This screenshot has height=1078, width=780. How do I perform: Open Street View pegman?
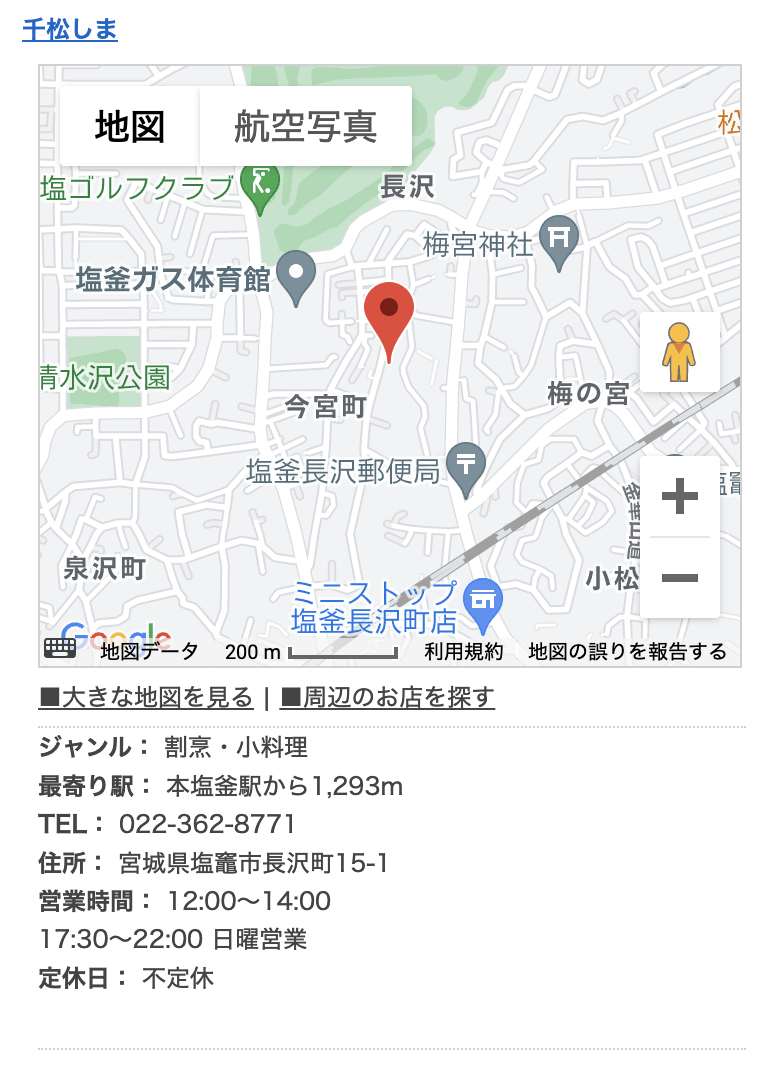tap(680, 352)
